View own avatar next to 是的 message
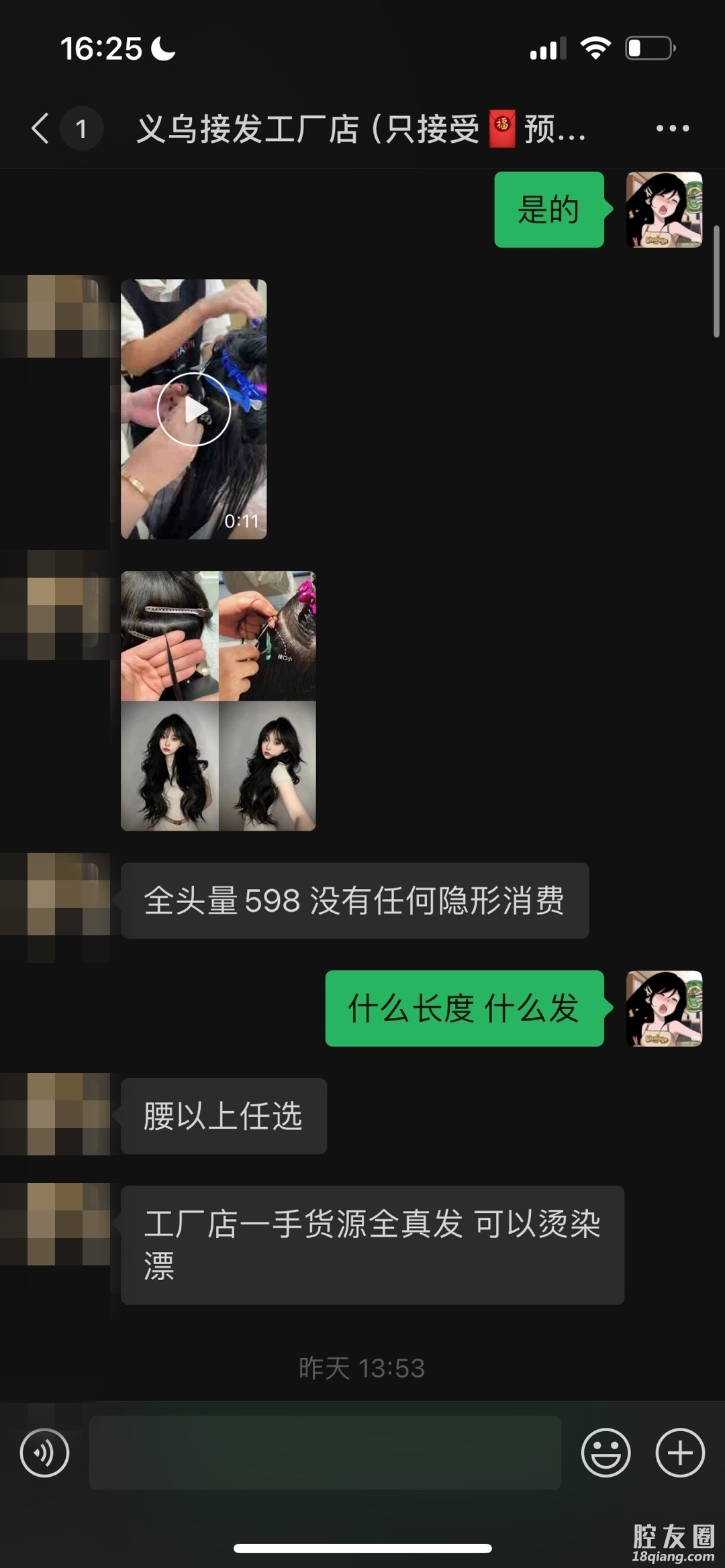725x1568 pixels. point(664,210)
